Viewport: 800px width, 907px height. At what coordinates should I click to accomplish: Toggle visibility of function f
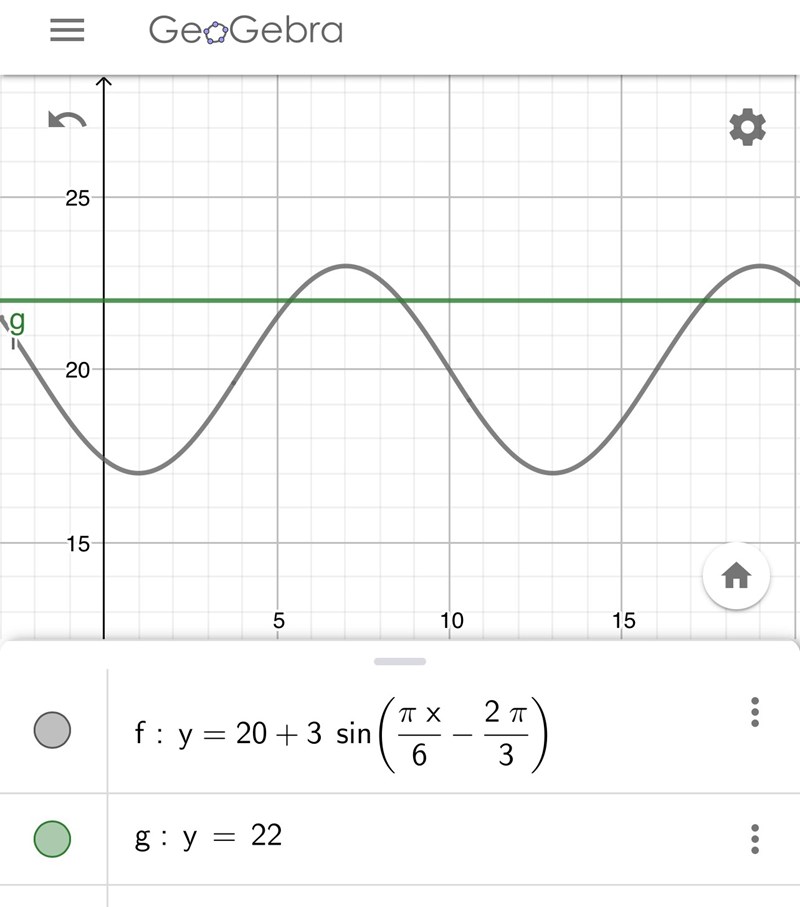tap(52, 731)
